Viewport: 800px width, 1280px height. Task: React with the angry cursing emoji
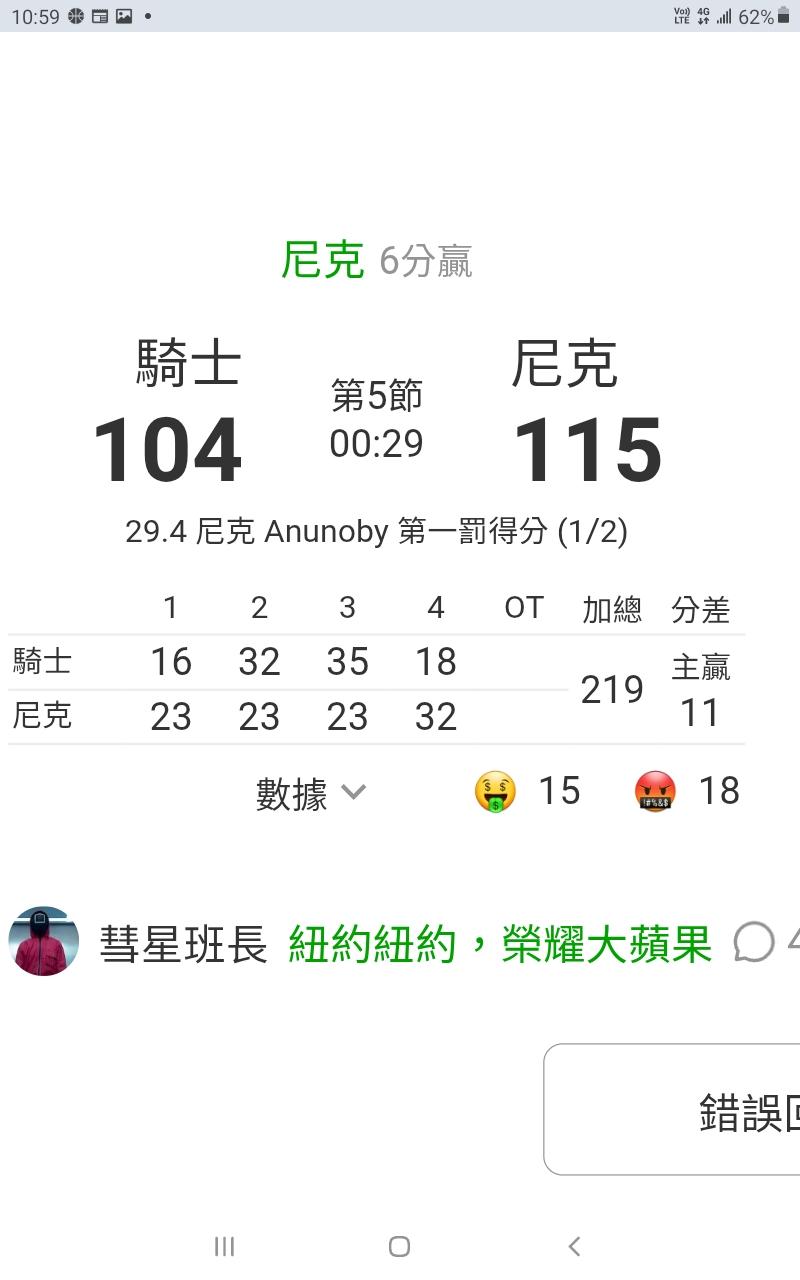coord(655,792)
